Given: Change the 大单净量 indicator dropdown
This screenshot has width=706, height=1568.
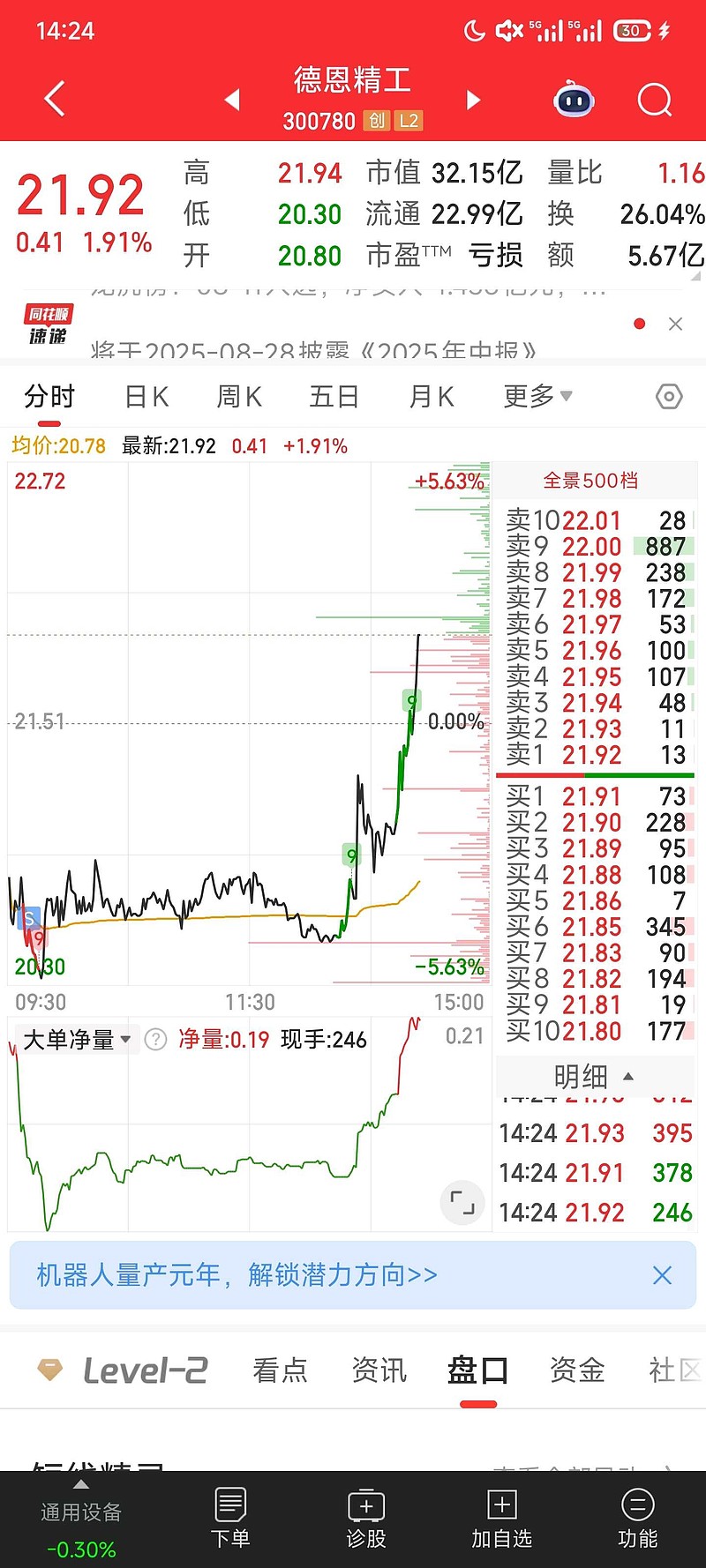Looking at the screenshot, I should 77,1040.
